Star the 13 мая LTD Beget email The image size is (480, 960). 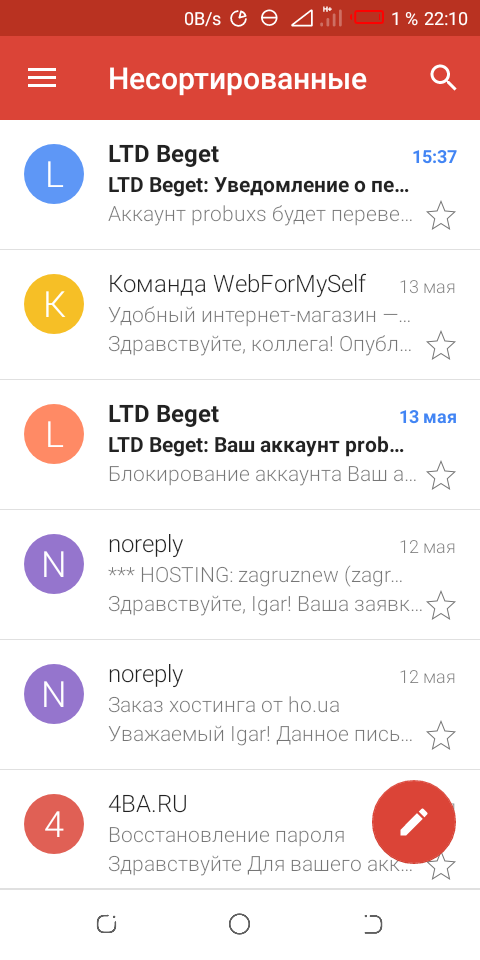pos(441,476)
